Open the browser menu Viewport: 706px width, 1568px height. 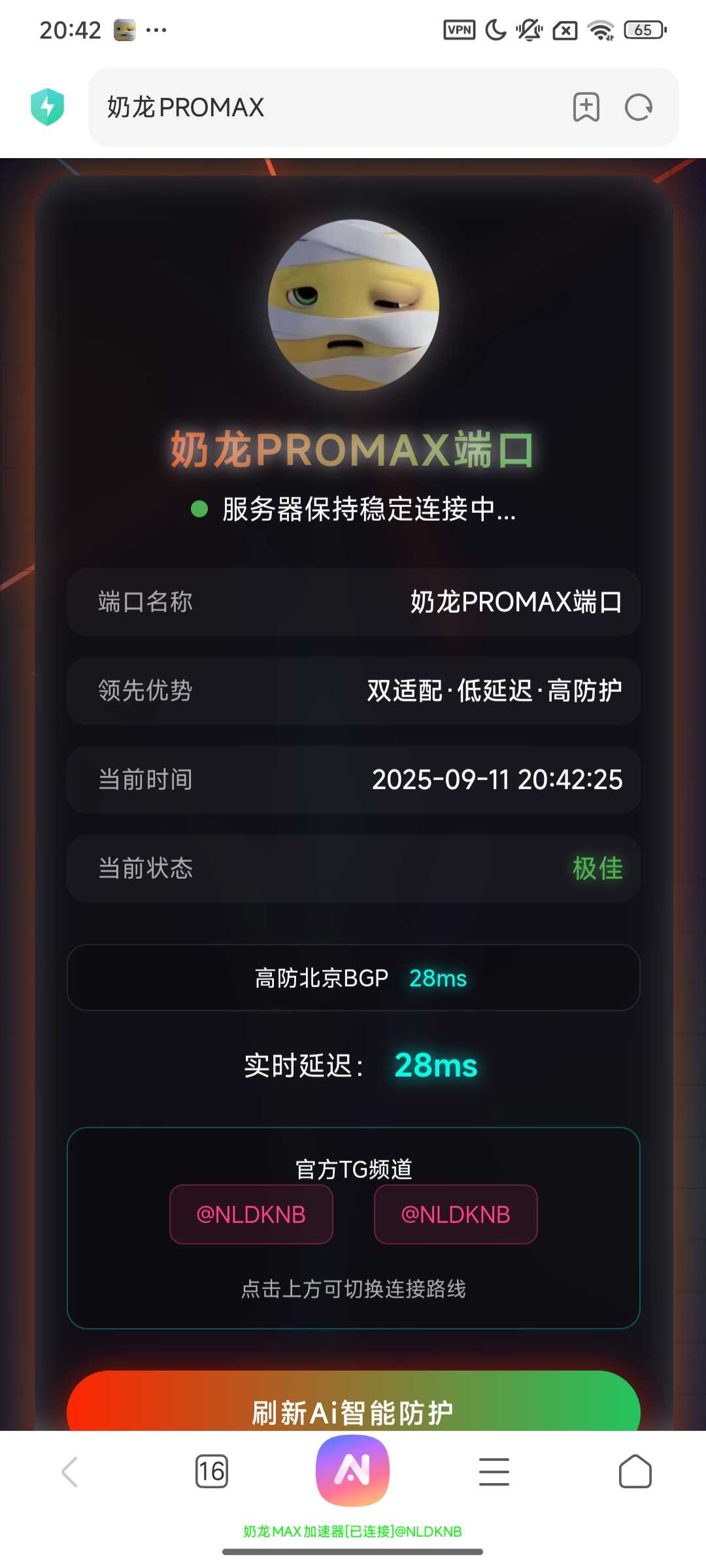494,1471
